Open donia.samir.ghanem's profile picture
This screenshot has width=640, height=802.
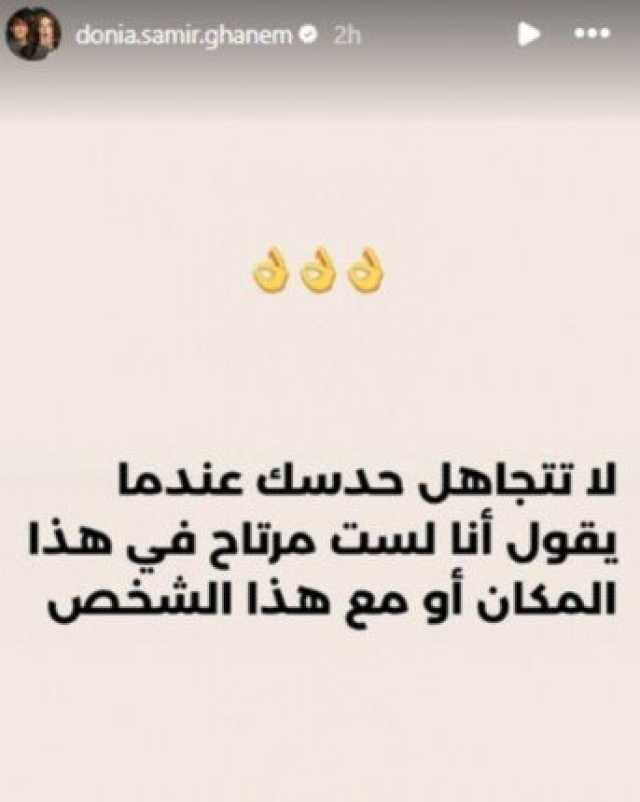(x=33, y=33)
